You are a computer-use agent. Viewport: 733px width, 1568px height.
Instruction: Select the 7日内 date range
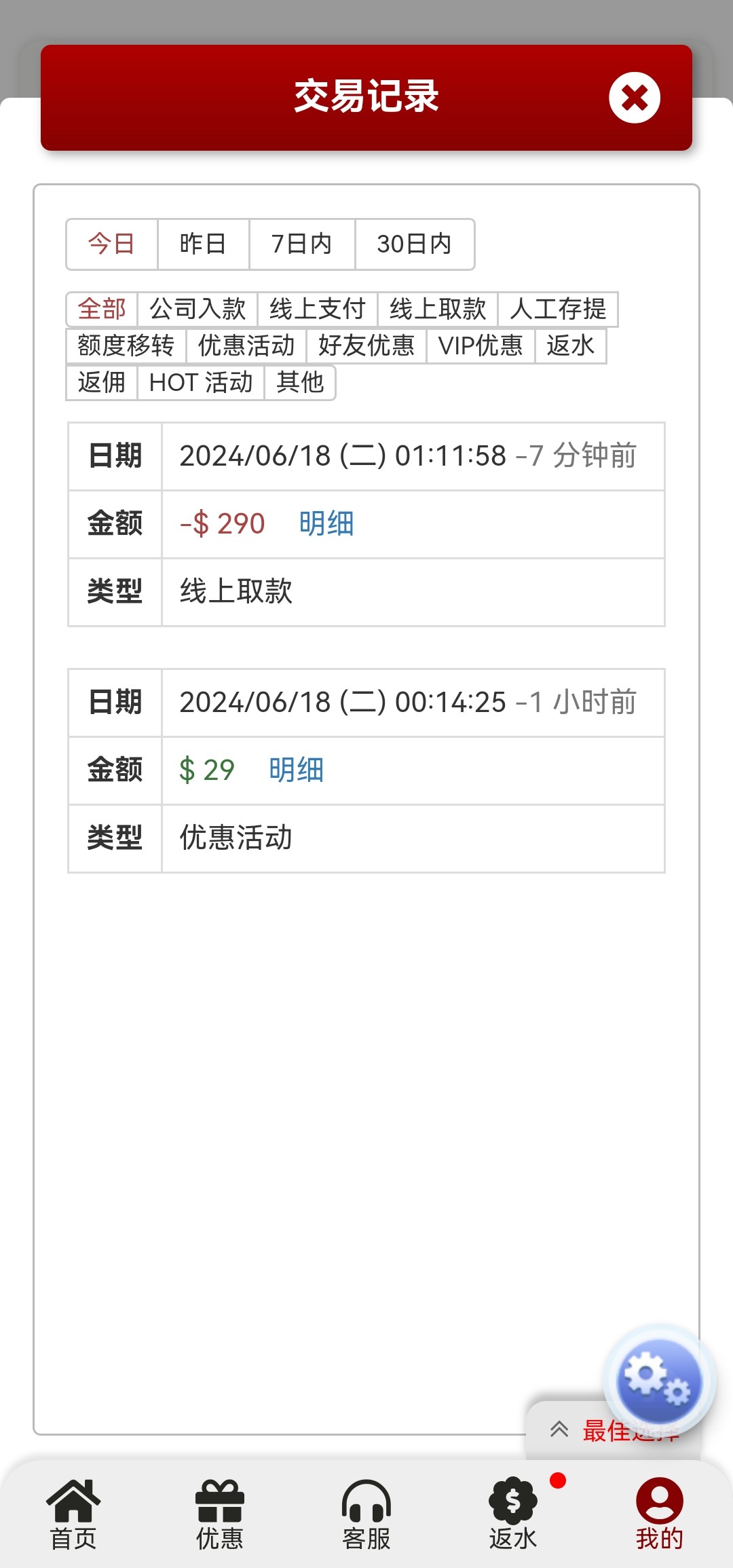(301, 244)
